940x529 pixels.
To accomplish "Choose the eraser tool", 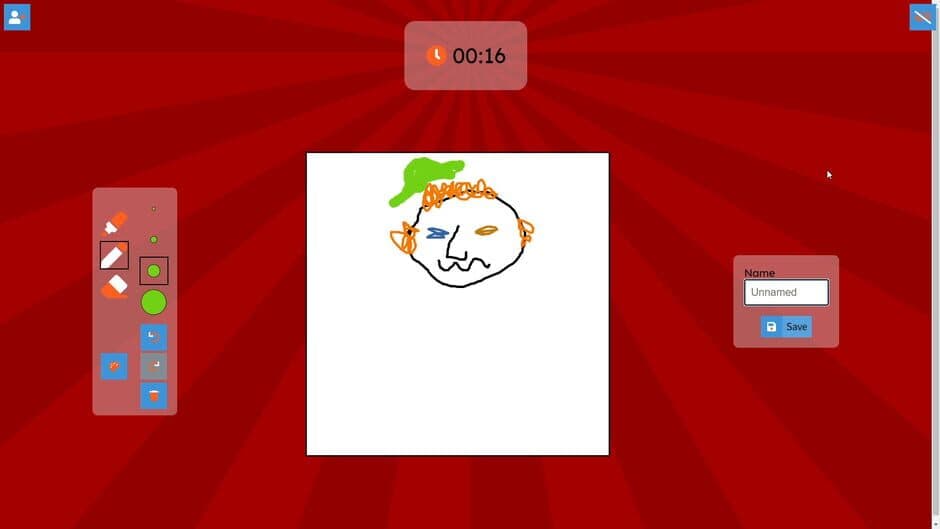I will pos(114,287).
